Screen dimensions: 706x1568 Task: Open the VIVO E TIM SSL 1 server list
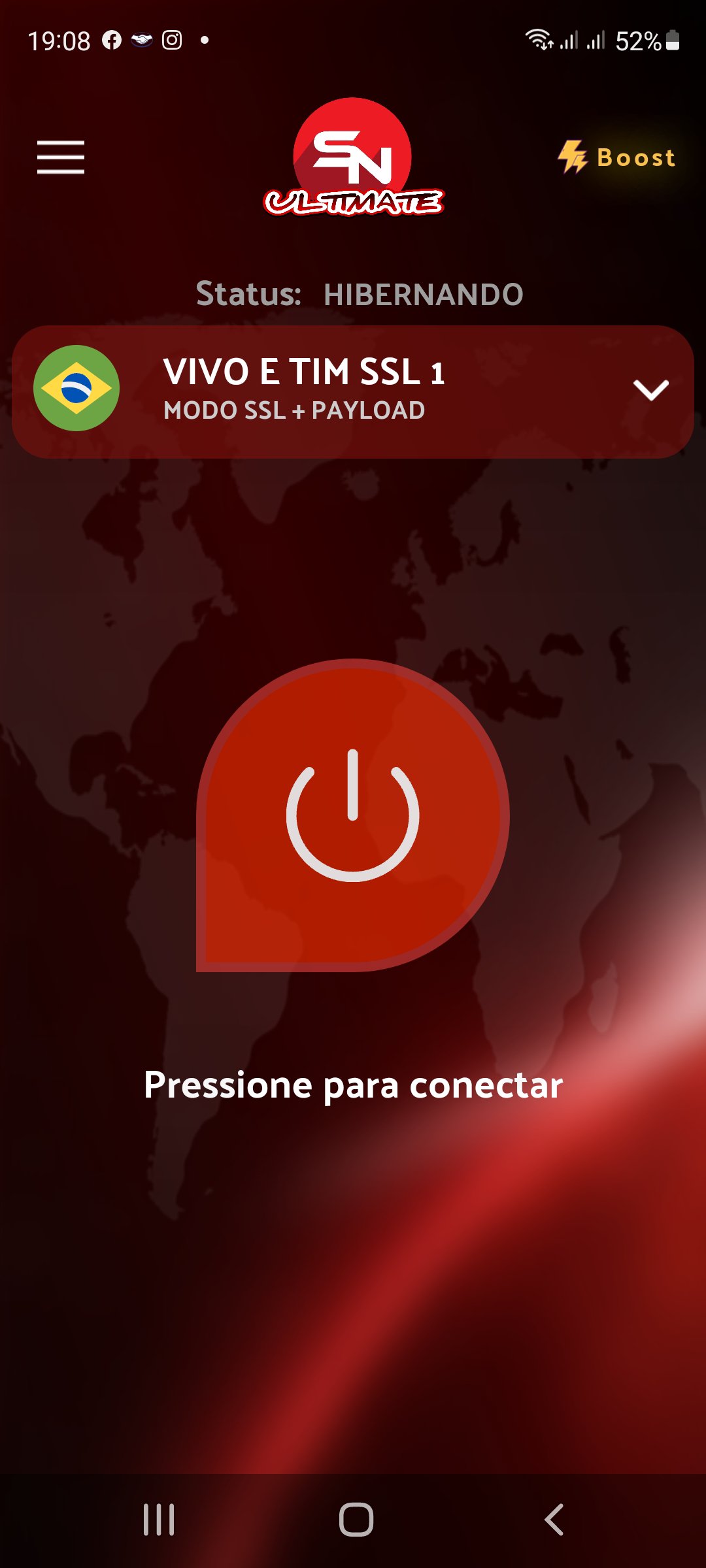click(305, 372)
